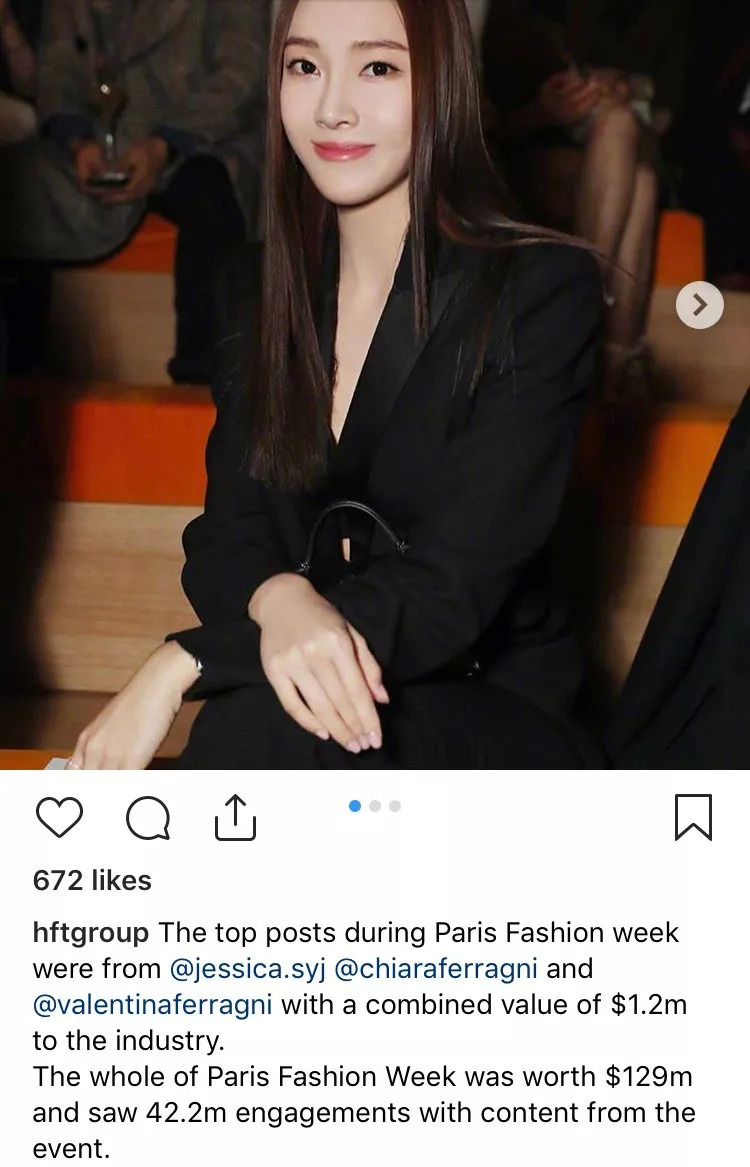
Task: Open the hftgroup profile from the caption
Action: (x=91, y=932)
